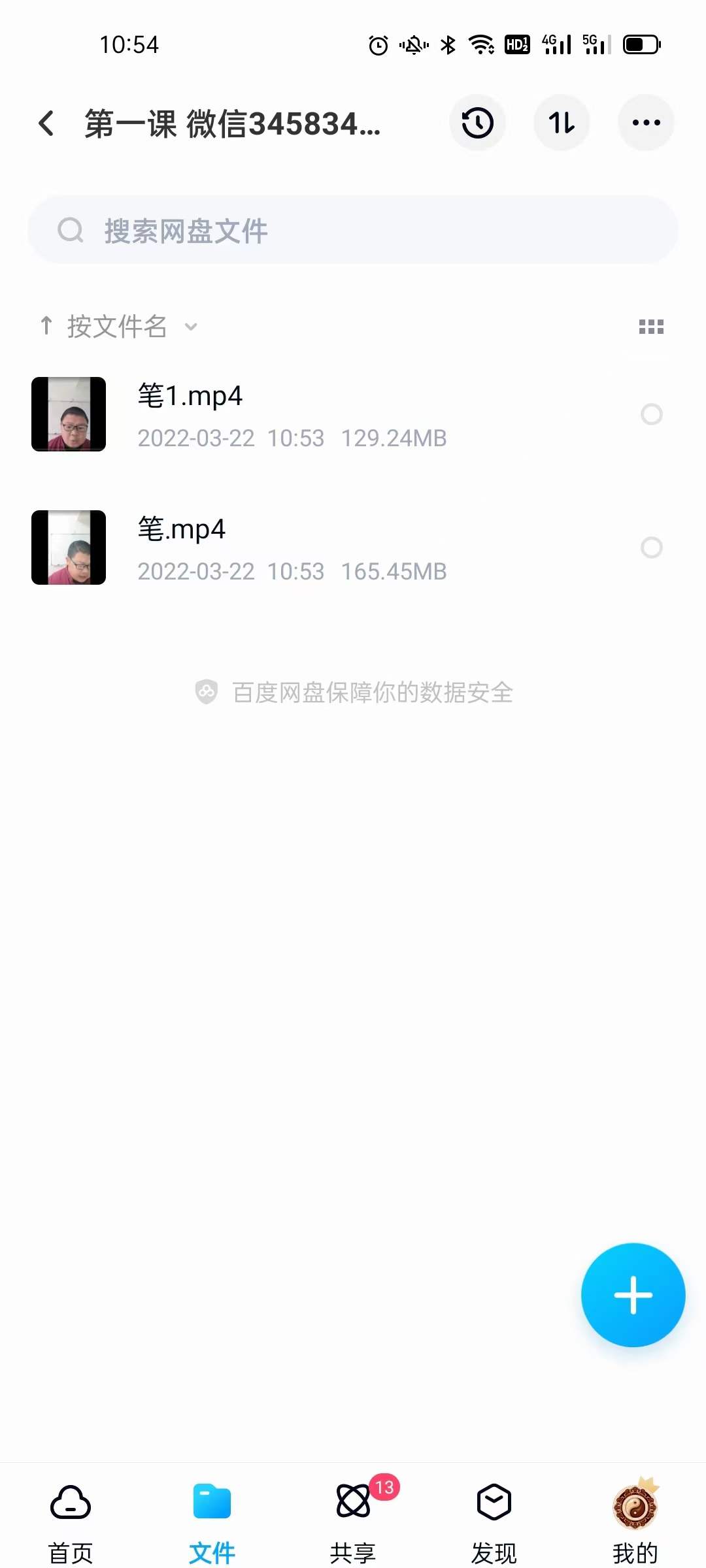Tap the 搜索网盘文件 search field
This screenshot has height=1568, width=706.
(353, 230)
